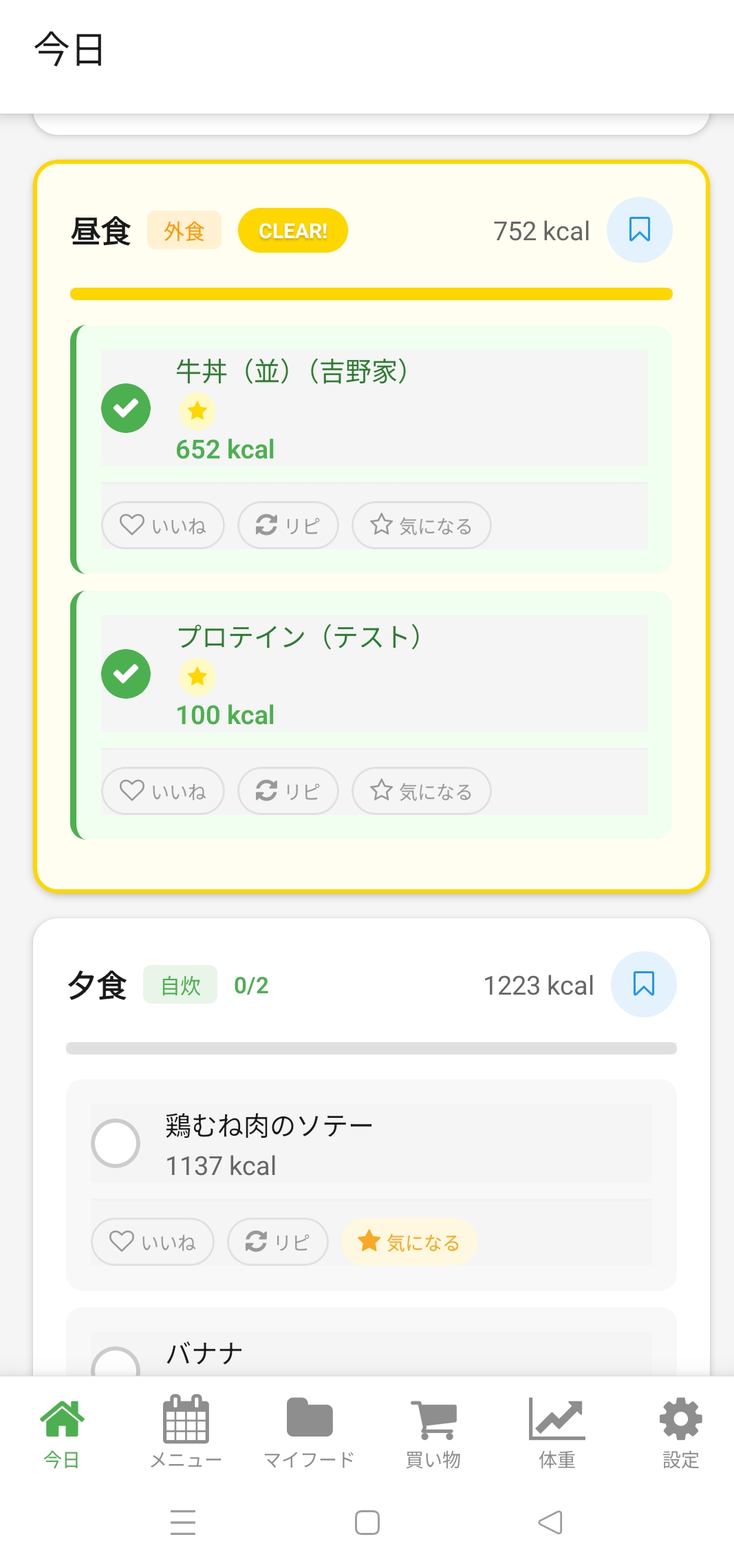Screen dimensions: 734x1568
Task: Open the 買い物 shopping cart icon
Action: click(433, 1418)
